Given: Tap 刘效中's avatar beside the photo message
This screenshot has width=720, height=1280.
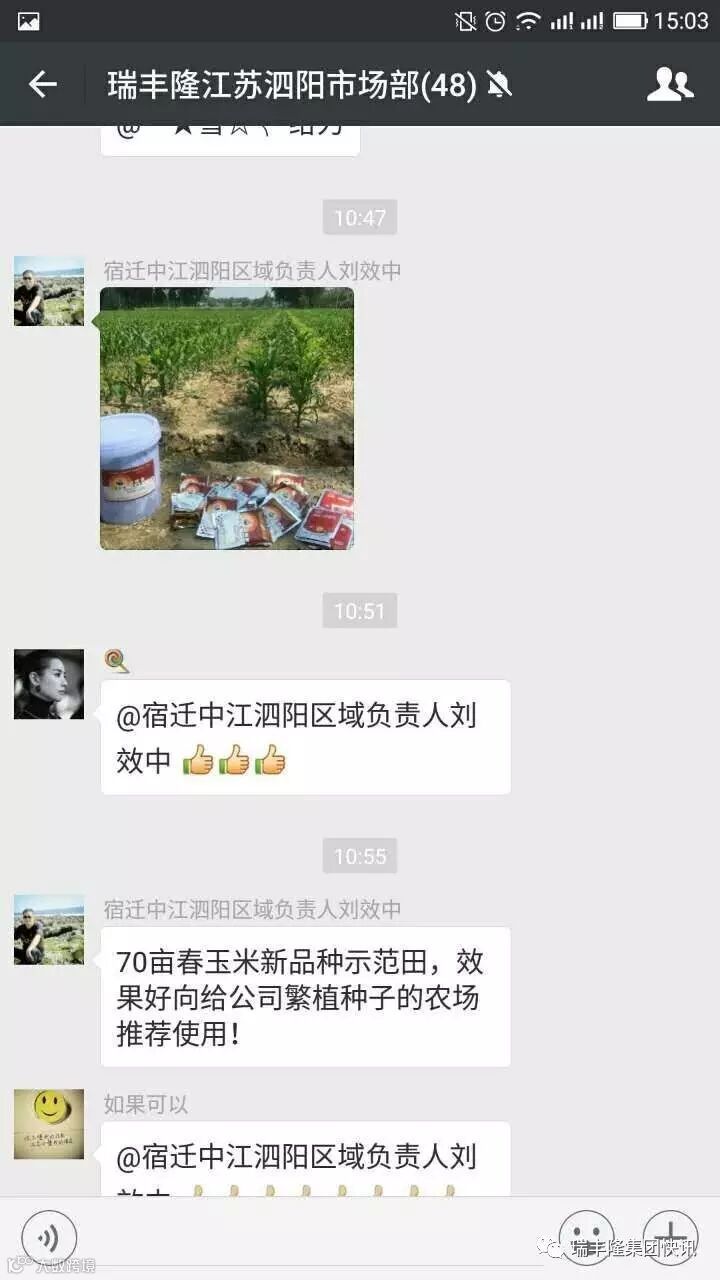Looking at the screenshot, I should pyautogui.click(x=49, y=291).
